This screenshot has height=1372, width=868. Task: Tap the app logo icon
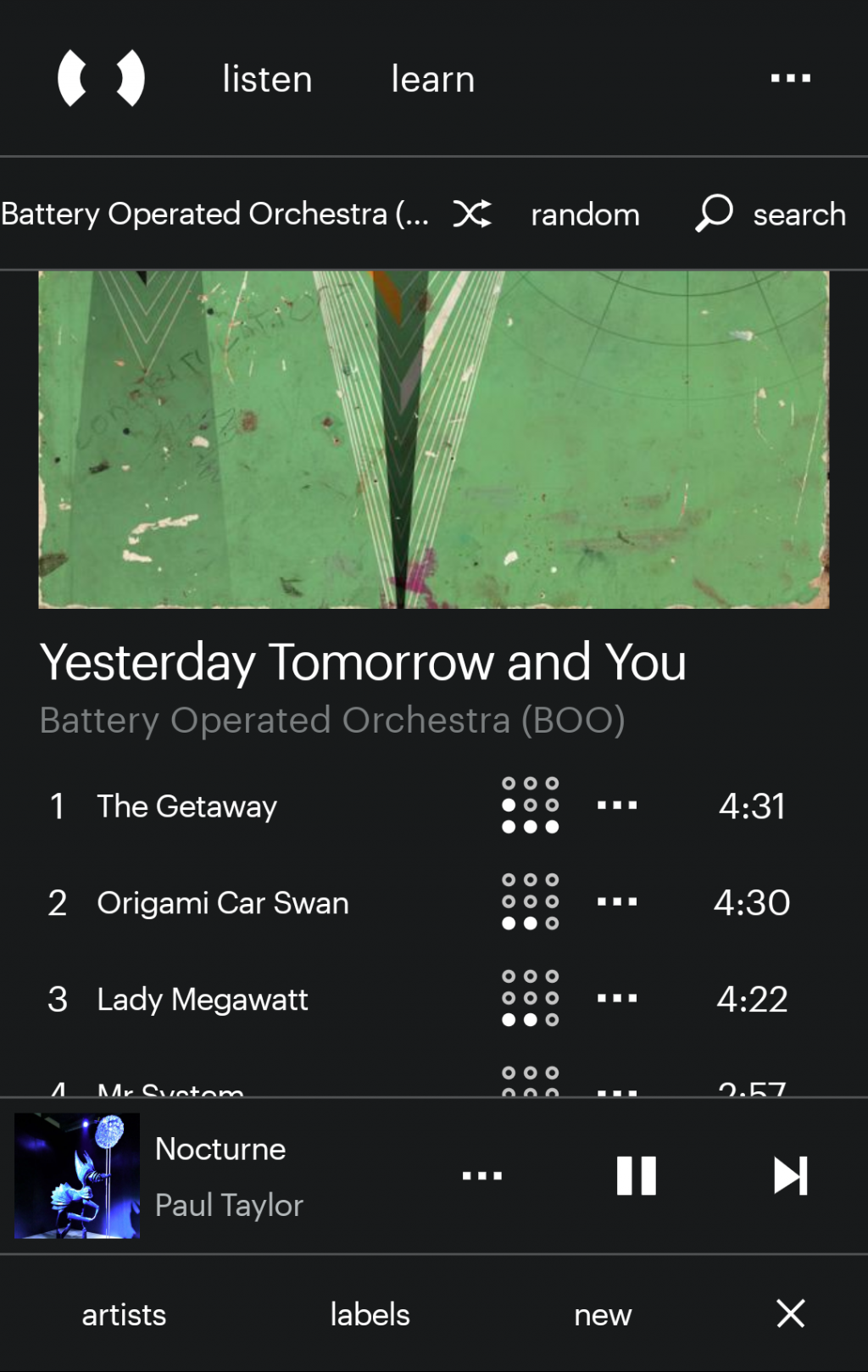coord(101,79)
